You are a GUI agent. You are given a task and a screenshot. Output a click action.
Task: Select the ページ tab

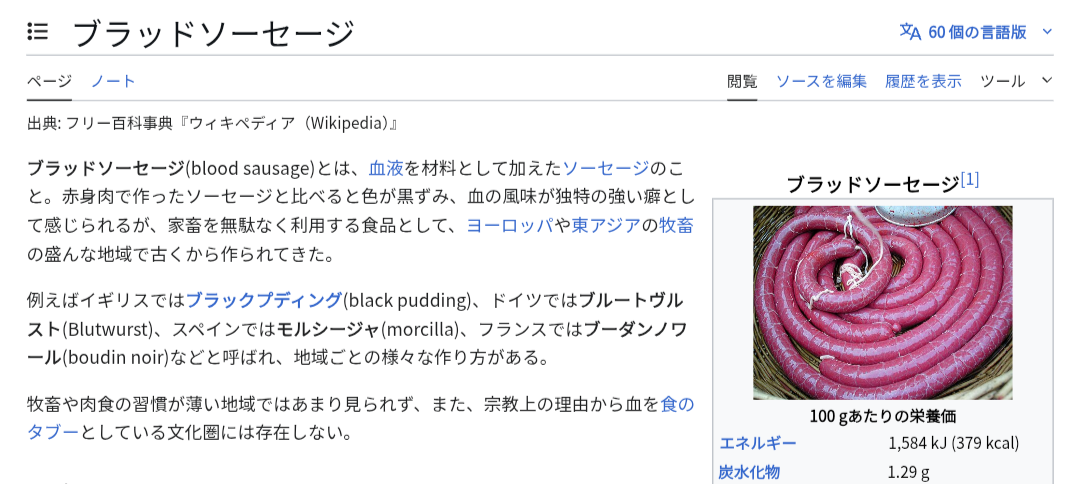(49, 81)
